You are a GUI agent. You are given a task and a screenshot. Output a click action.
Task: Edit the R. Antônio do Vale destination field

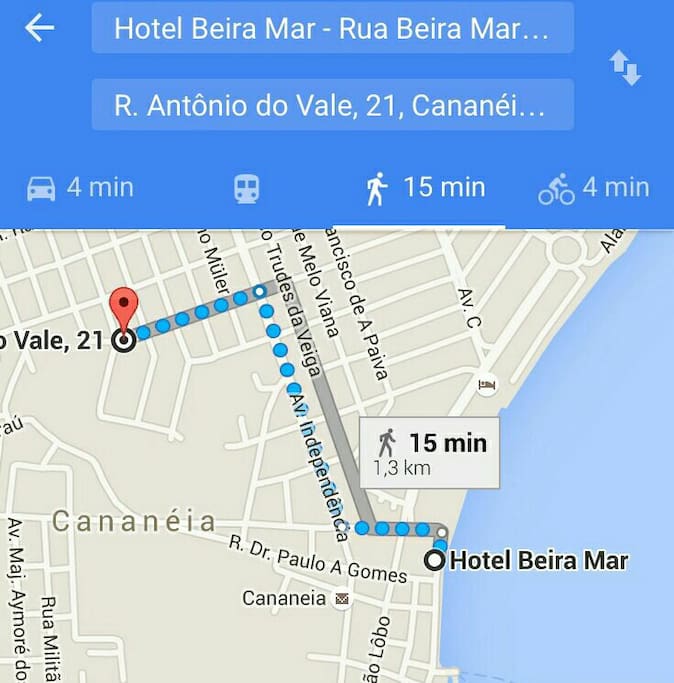click(x=332, y=105)
